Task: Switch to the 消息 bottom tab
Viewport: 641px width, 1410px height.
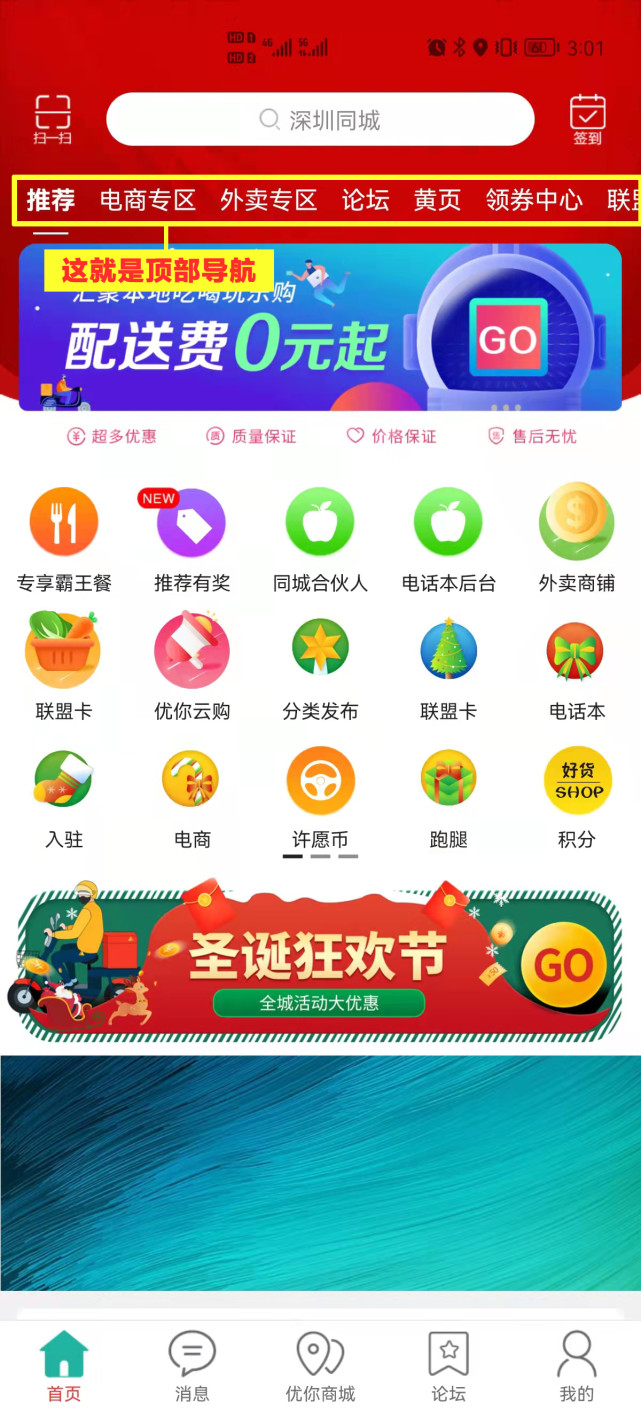Action: (192, 1366)
